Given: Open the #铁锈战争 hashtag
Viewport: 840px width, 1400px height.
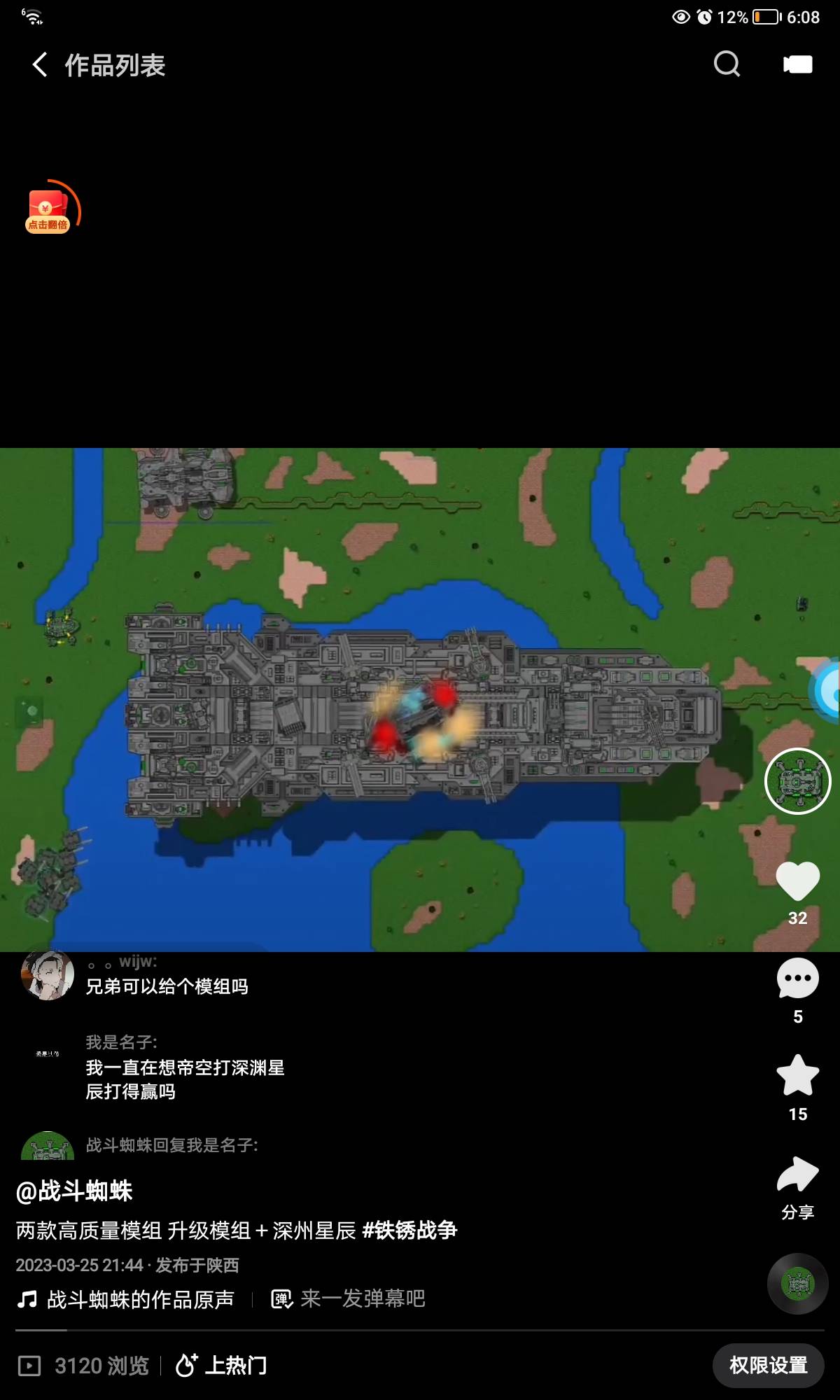Looking at the screenshot, I should [x=409, y=1230].
